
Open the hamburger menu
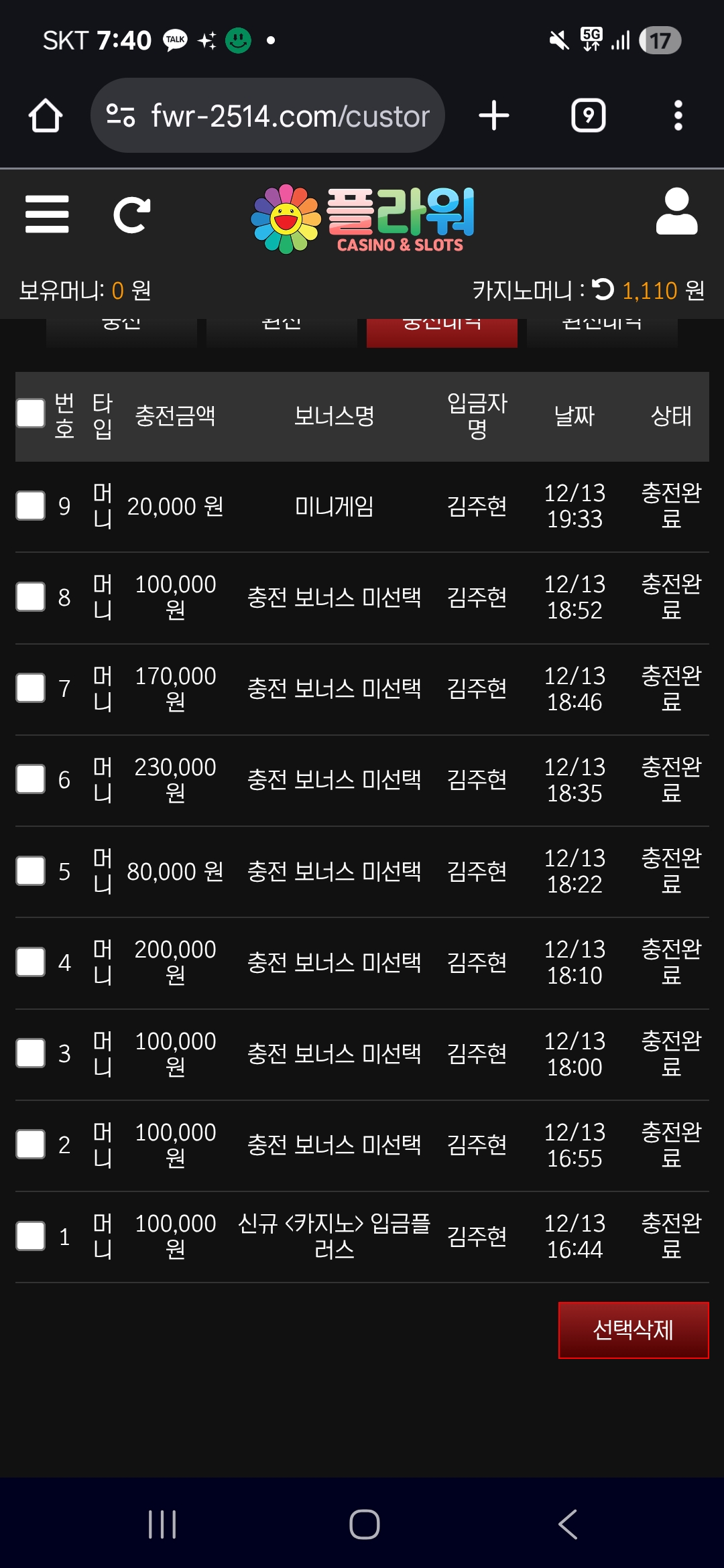point(47,214)
